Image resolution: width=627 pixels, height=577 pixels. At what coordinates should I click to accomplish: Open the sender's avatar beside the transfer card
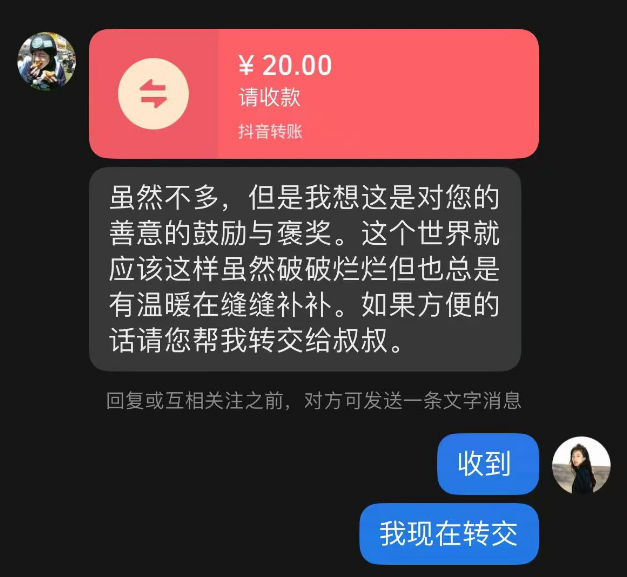(47, 61)
